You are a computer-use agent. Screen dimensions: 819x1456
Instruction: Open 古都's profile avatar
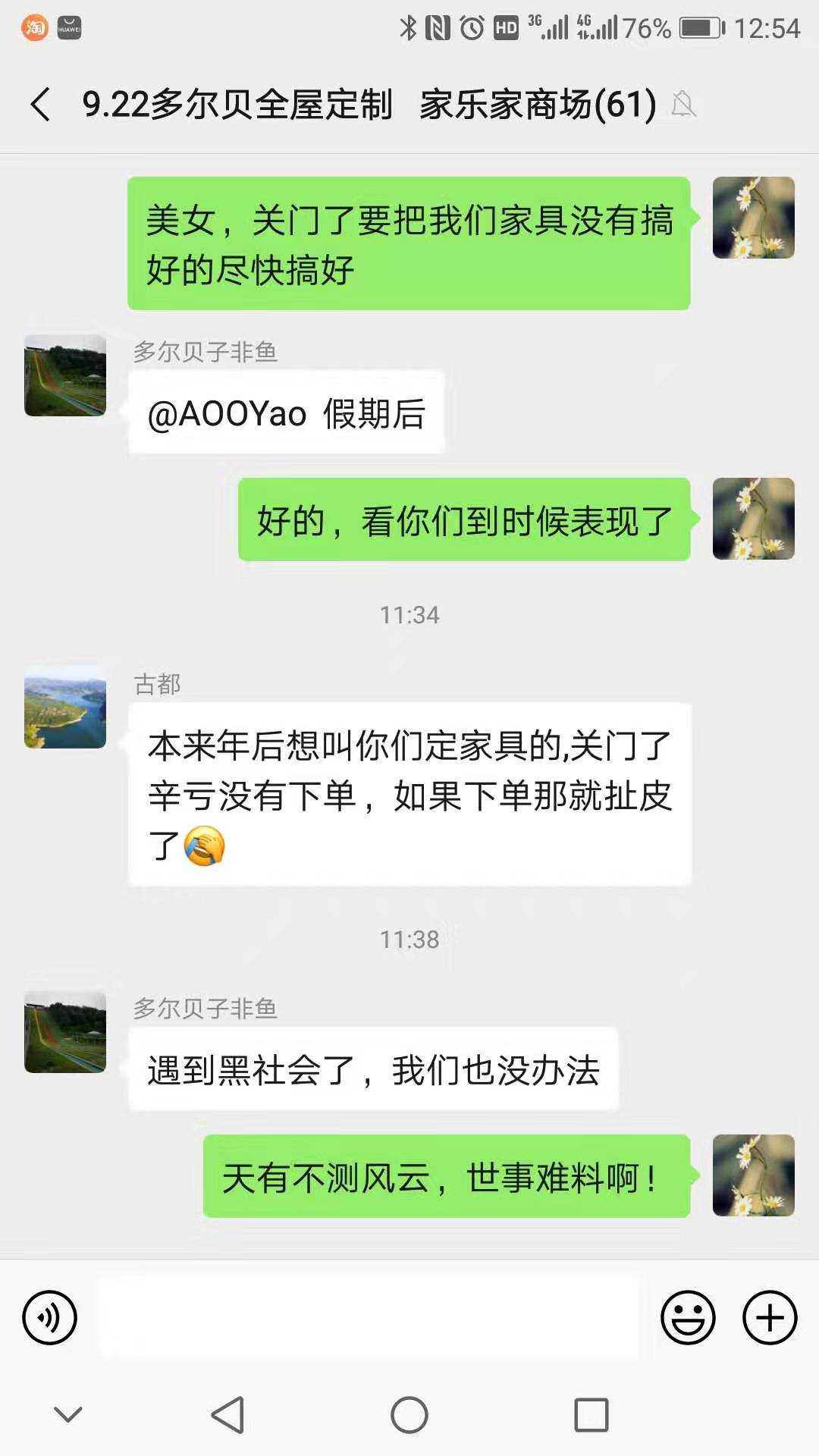pyautogui.click(x=65, y=708)
